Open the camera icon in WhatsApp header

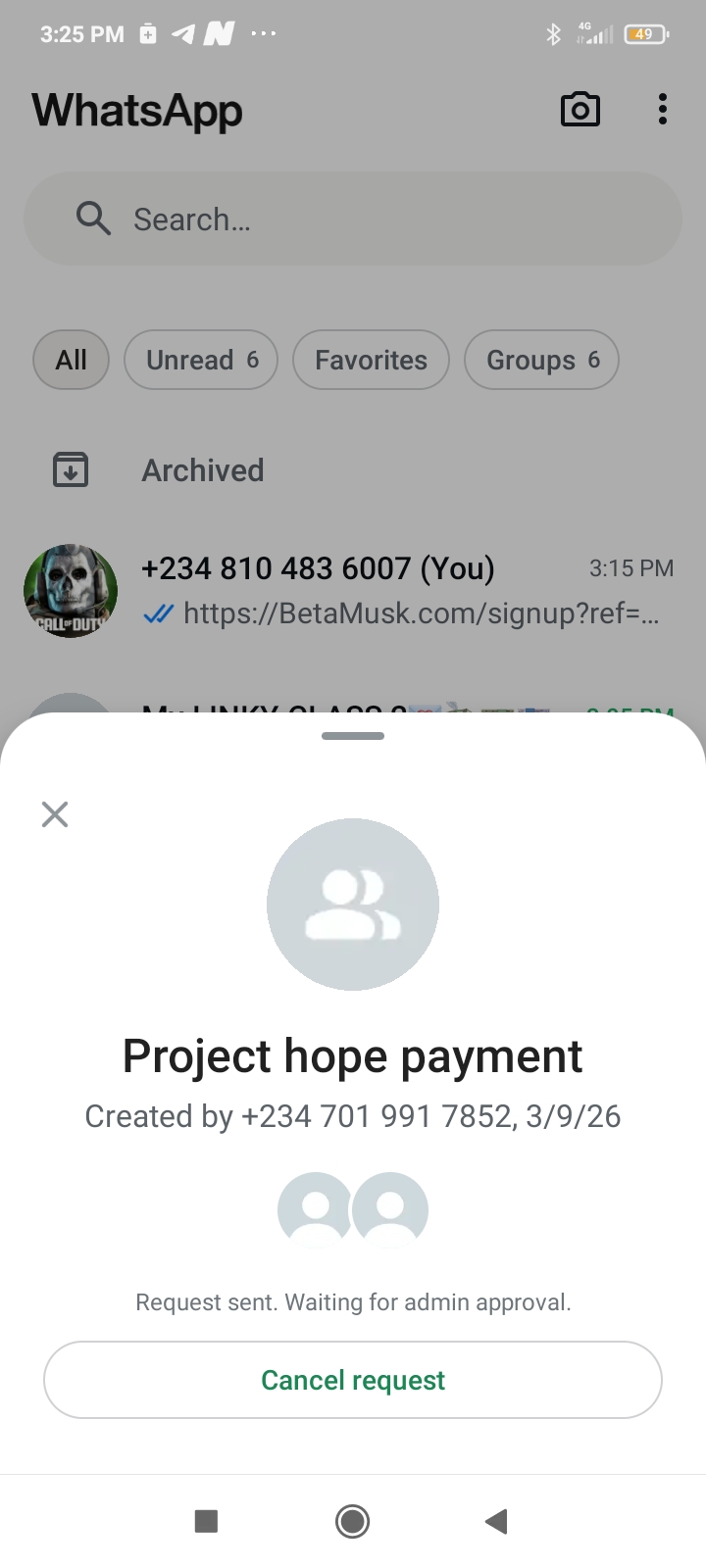[x=580, y=110]
